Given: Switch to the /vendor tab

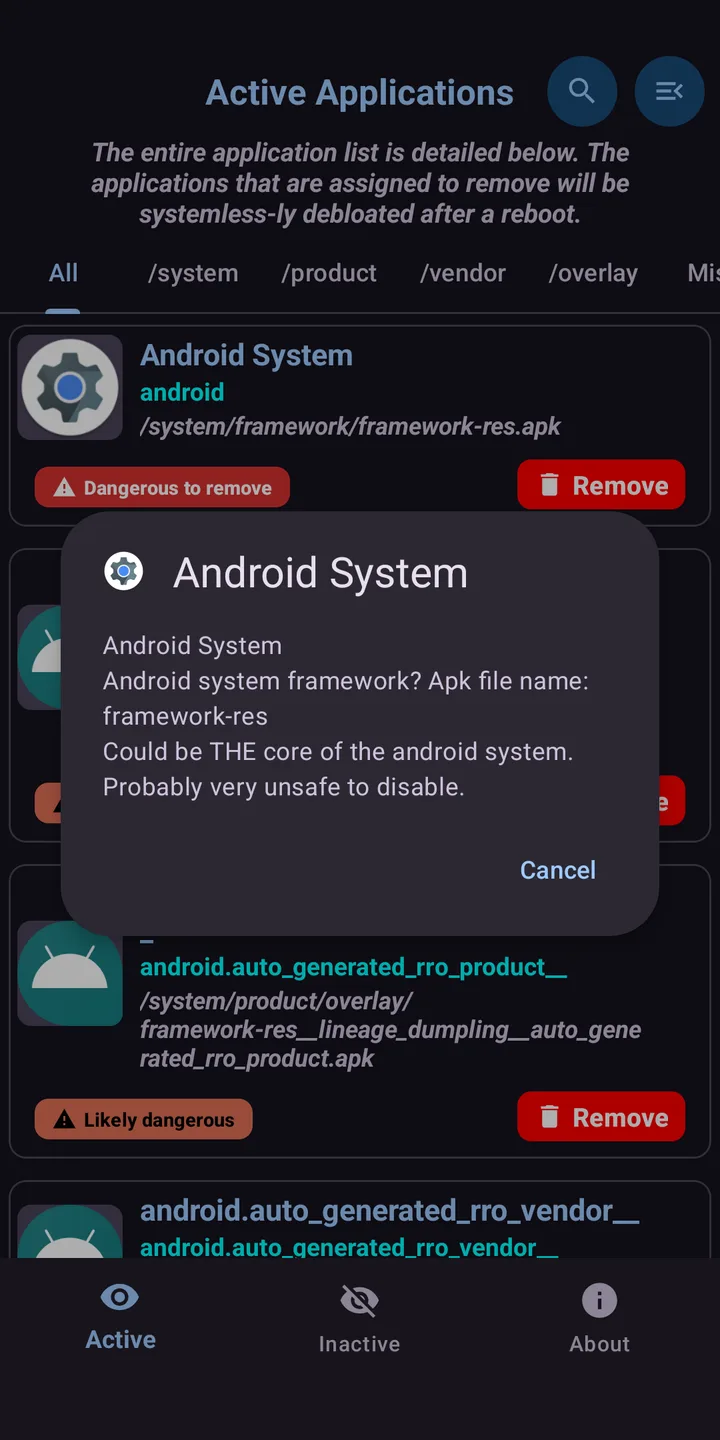Looking at the screenshot, I should 463,273.
